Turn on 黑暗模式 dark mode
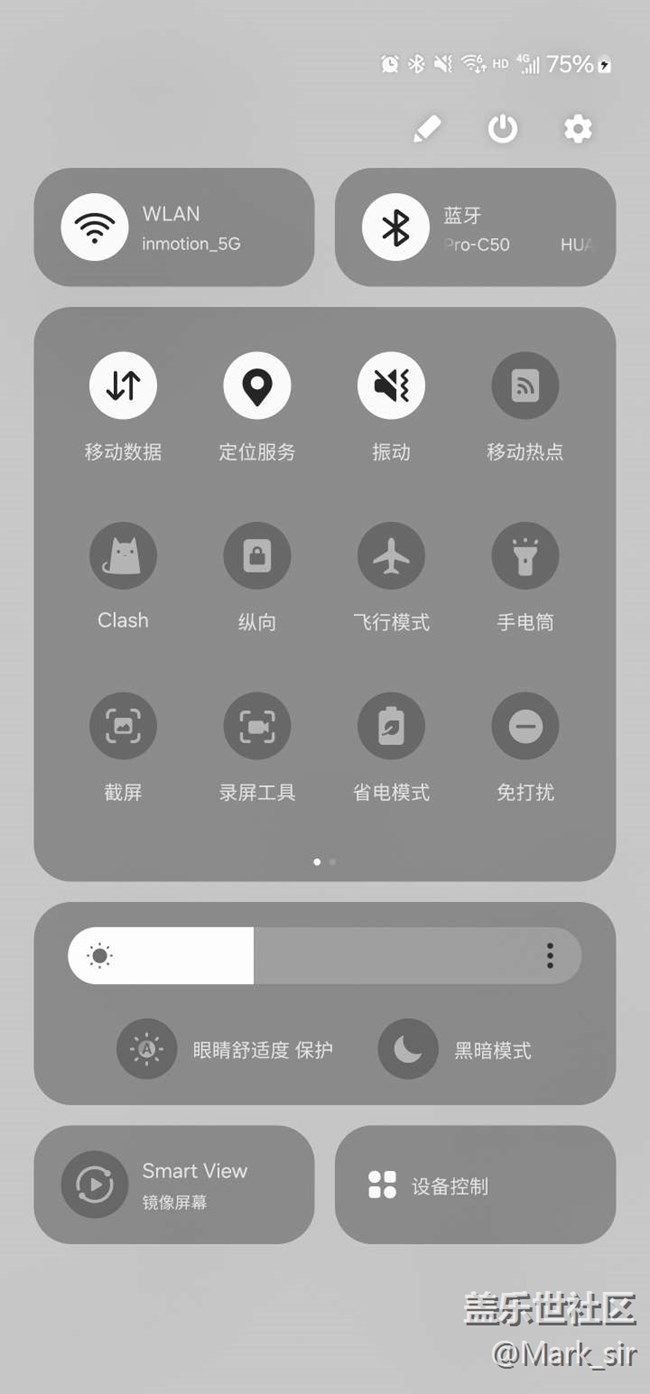Image resolution: width=650 pixels, height=1394 pixels. pyautogui.click(x=408, y=1049)
